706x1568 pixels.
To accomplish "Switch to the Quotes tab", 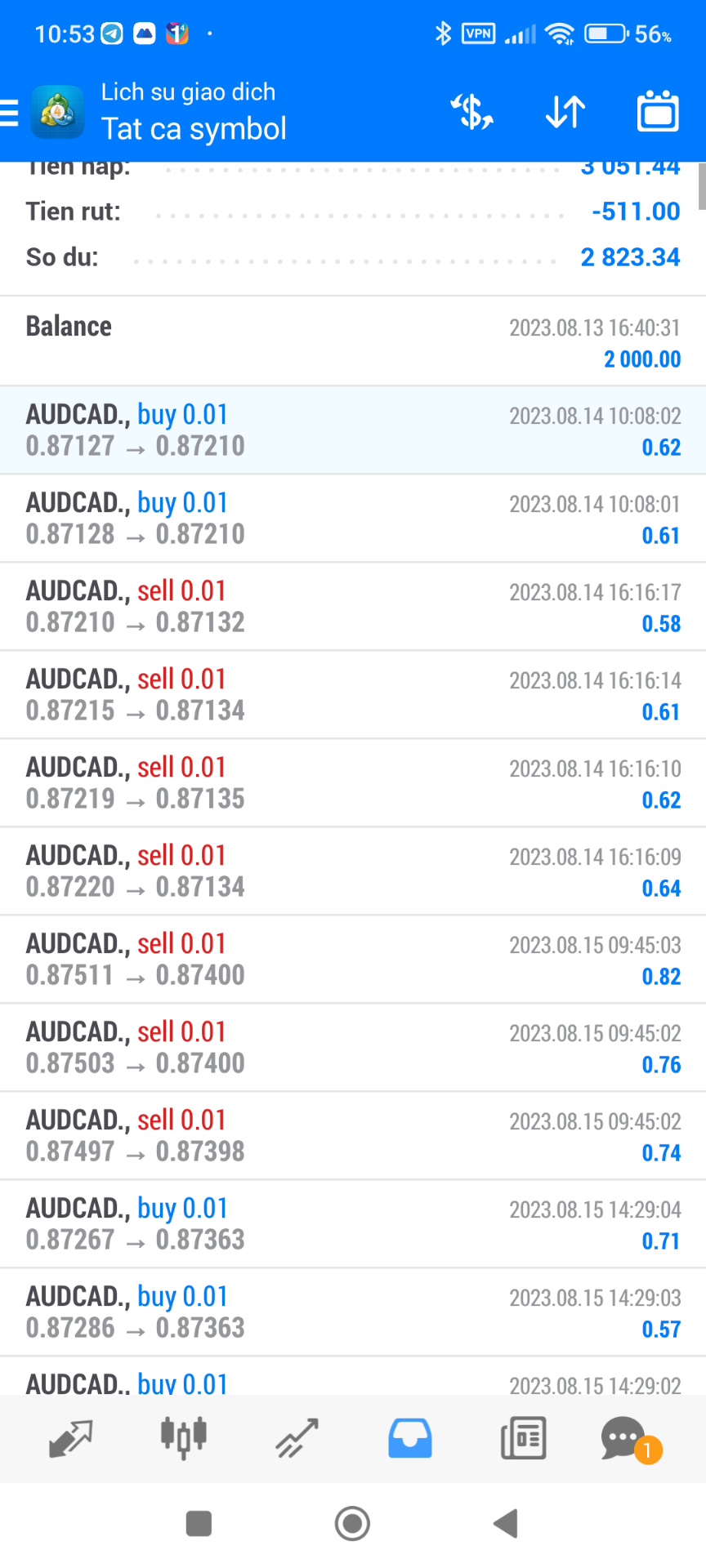I will (x=70, y=1439).
